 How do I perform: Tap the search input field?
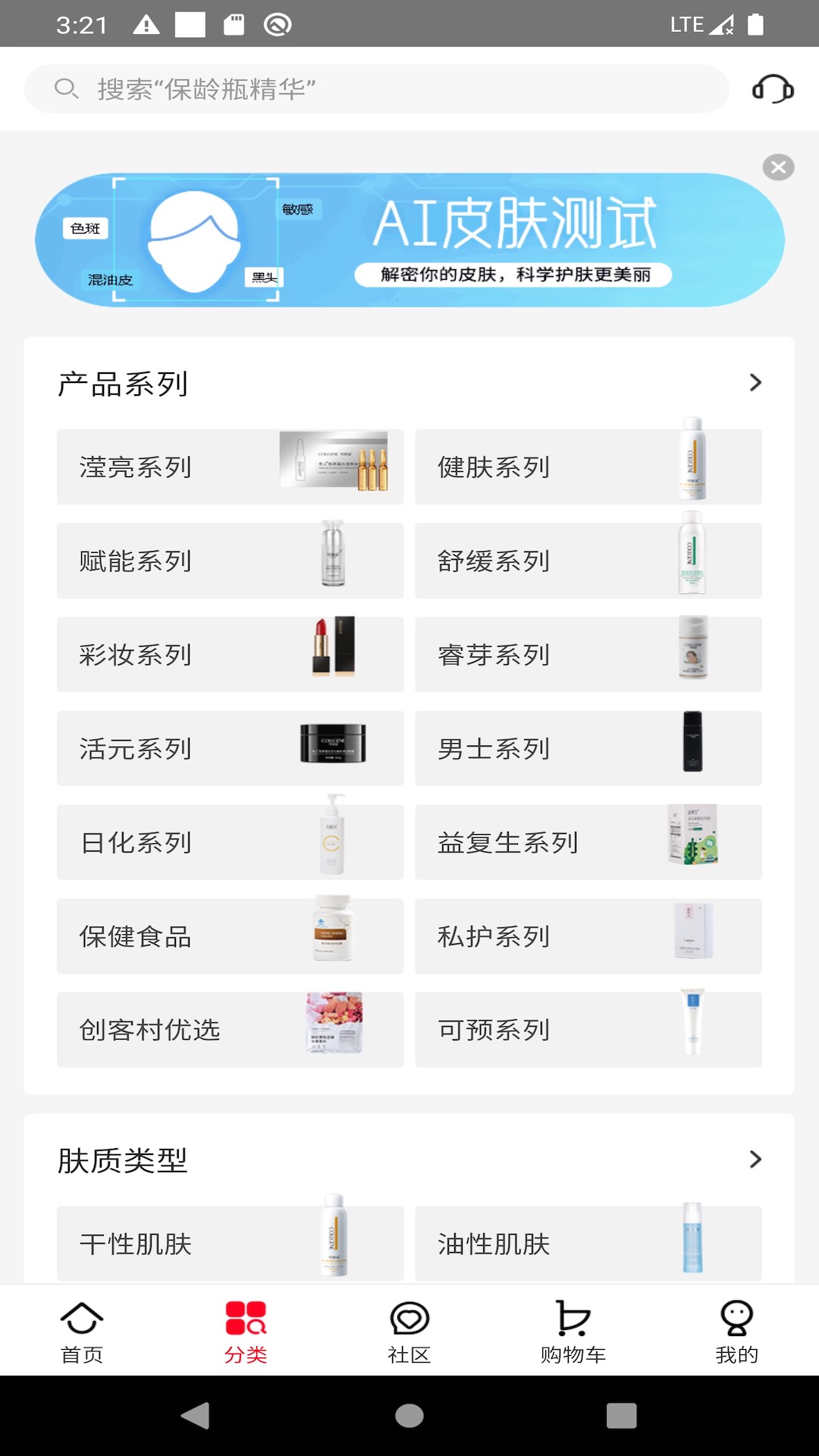(x=379, y=88)
